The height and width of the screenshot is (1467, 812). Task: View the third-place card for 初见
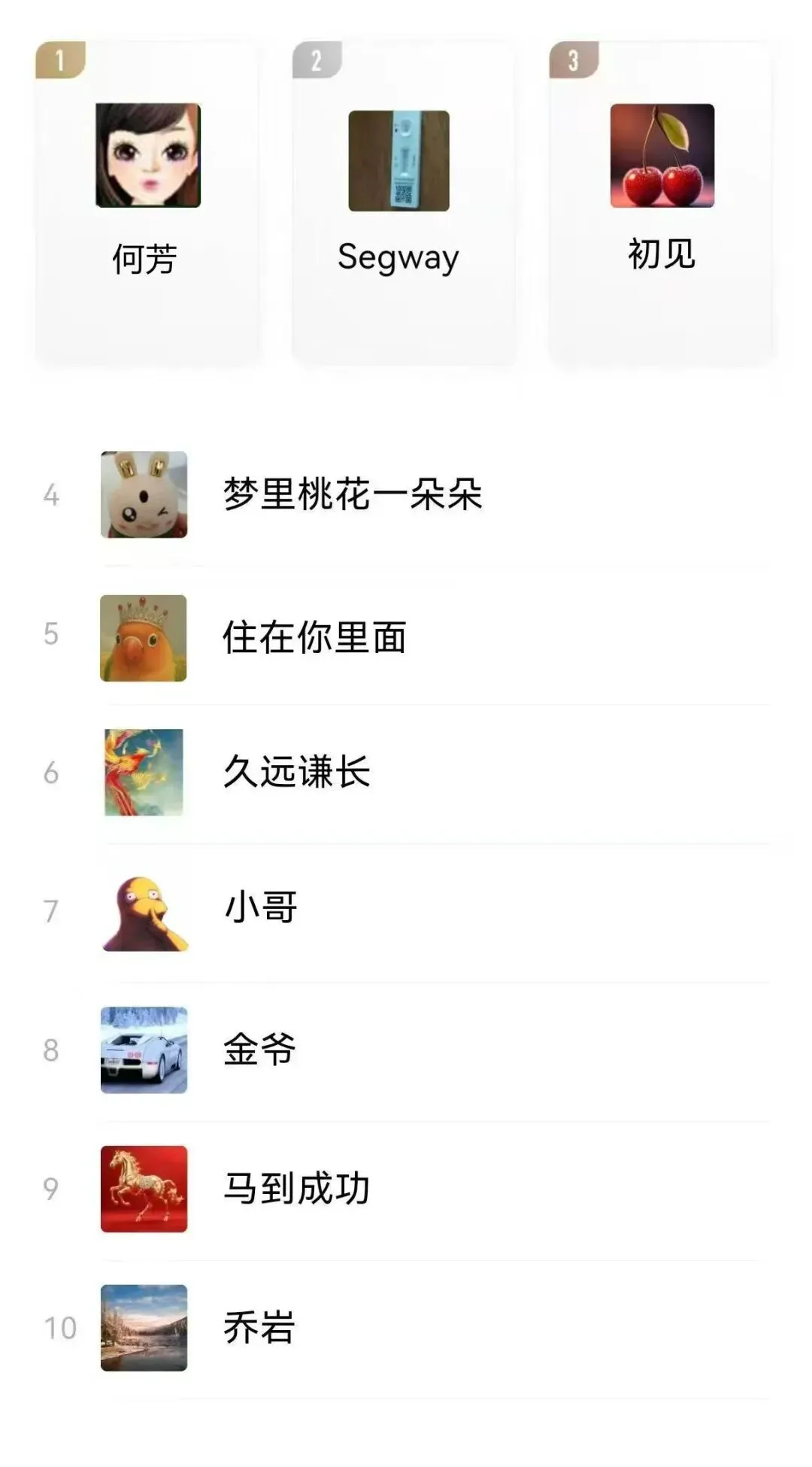(x=661, y=203)
